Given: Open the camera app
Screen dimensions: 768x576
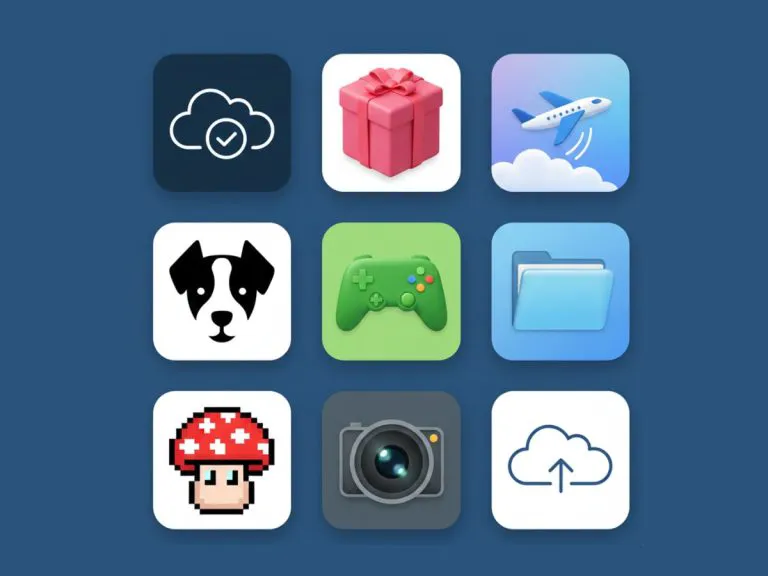Looking at the screenshot, I should coord(391,460).
